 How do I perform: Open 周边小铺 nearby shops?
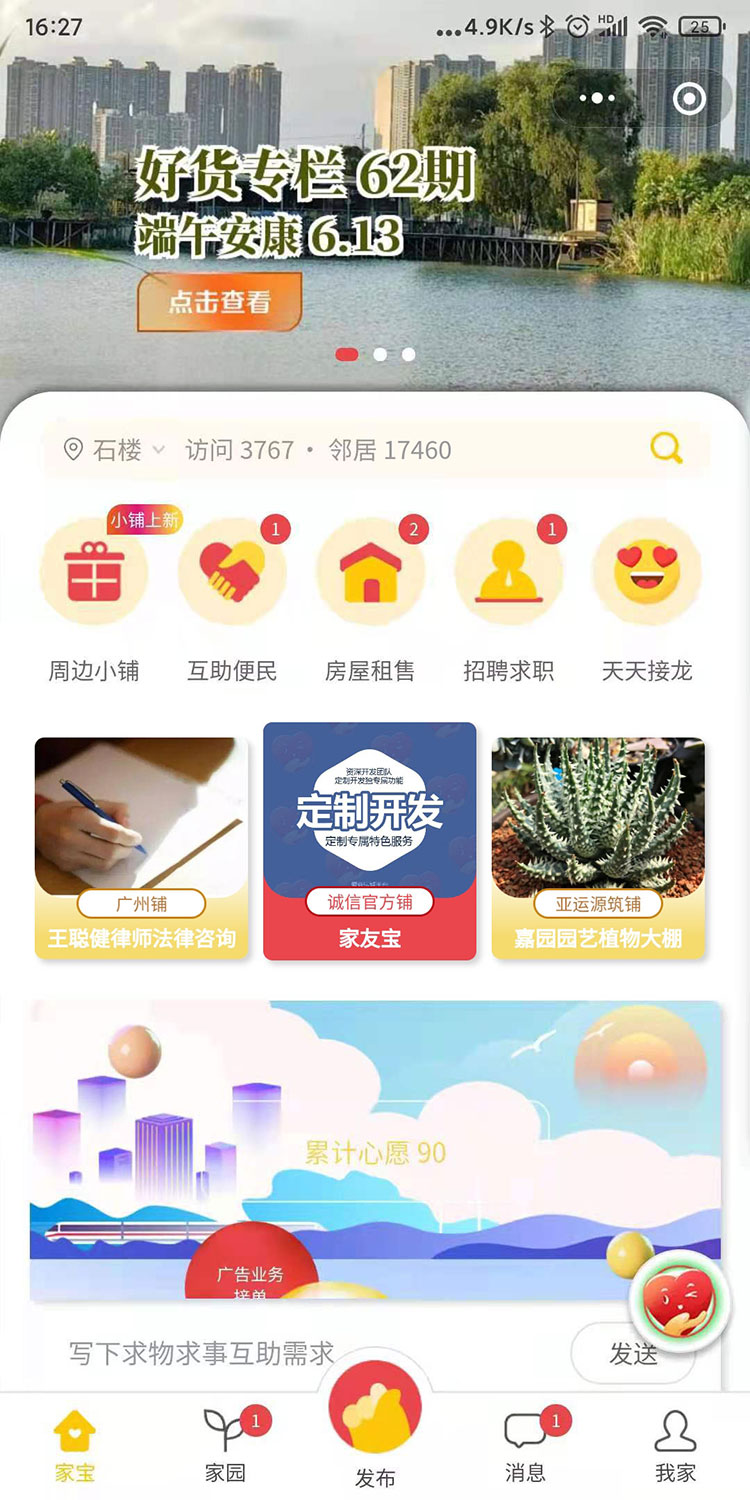(94, 598)
